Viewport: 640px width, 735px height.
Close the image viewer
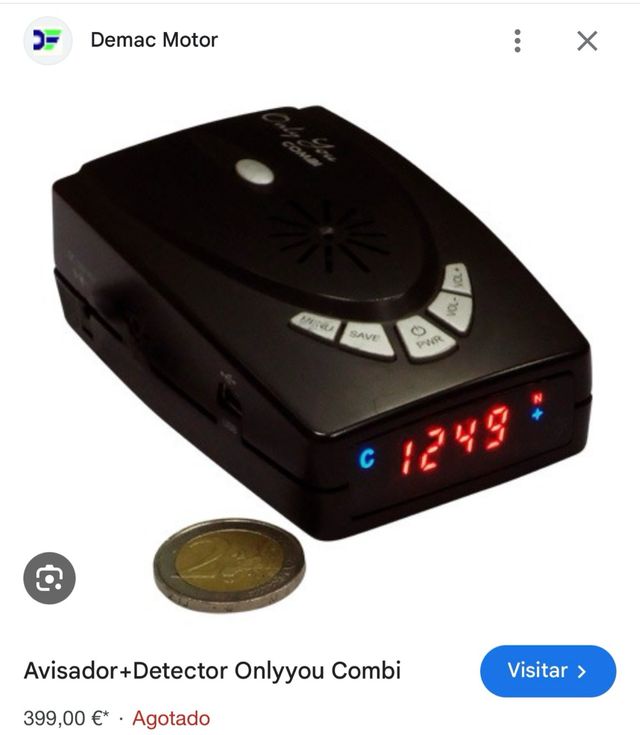tap(587, 40)
